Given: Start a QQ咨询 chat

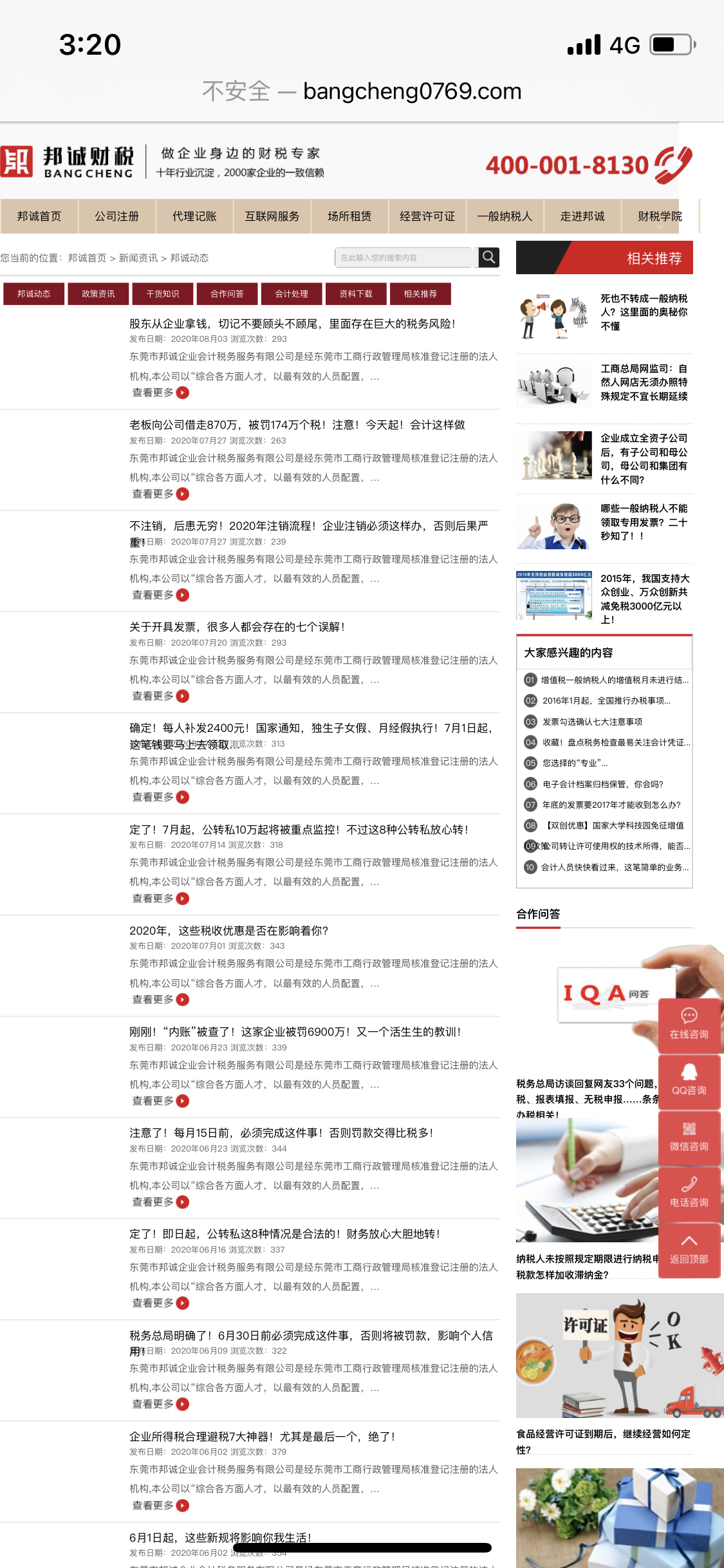Looking at the screenshot, I should [x=689, y=1080].
